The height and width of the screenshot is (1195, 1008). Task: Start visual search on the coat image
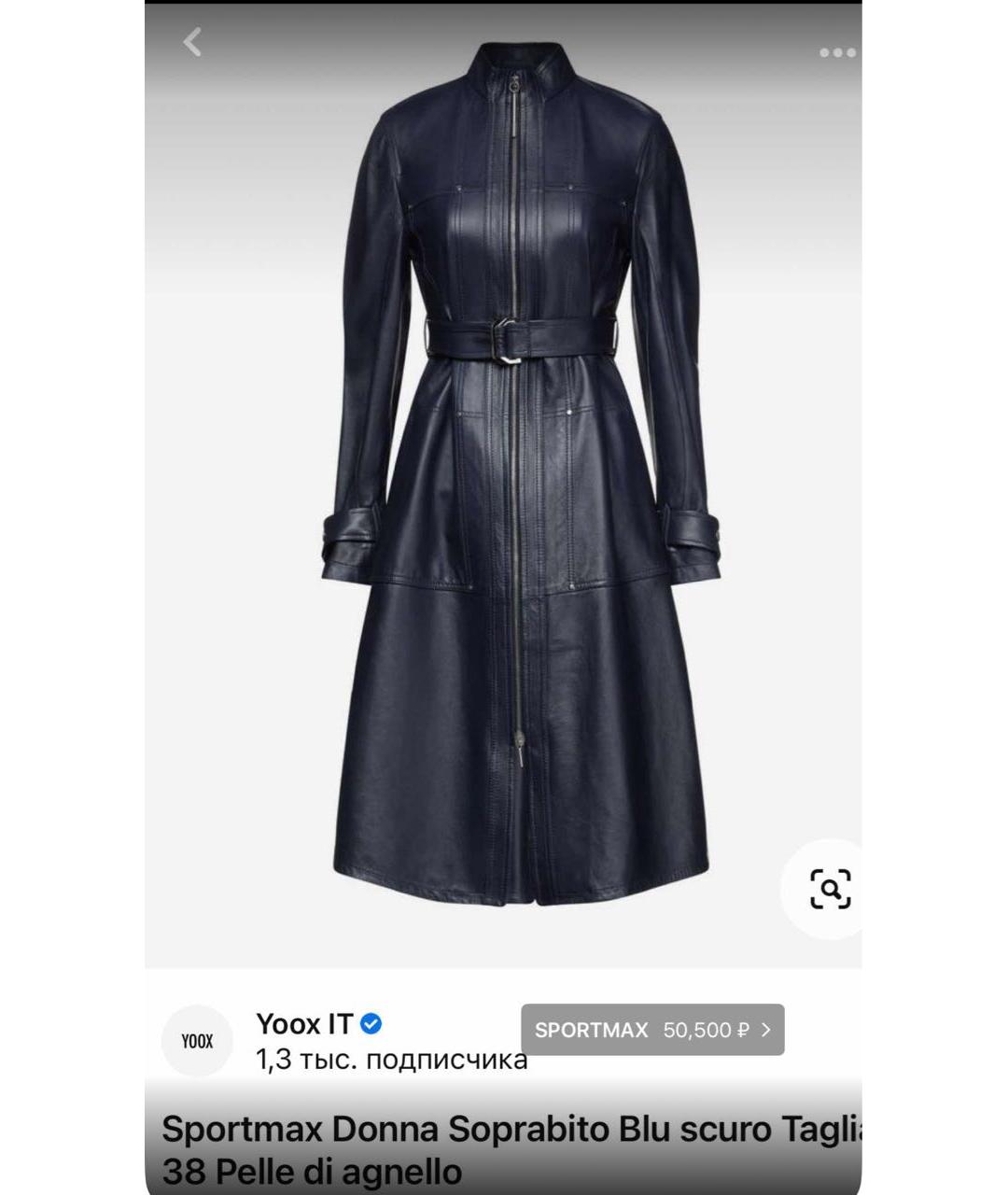[x=829, y=888]
